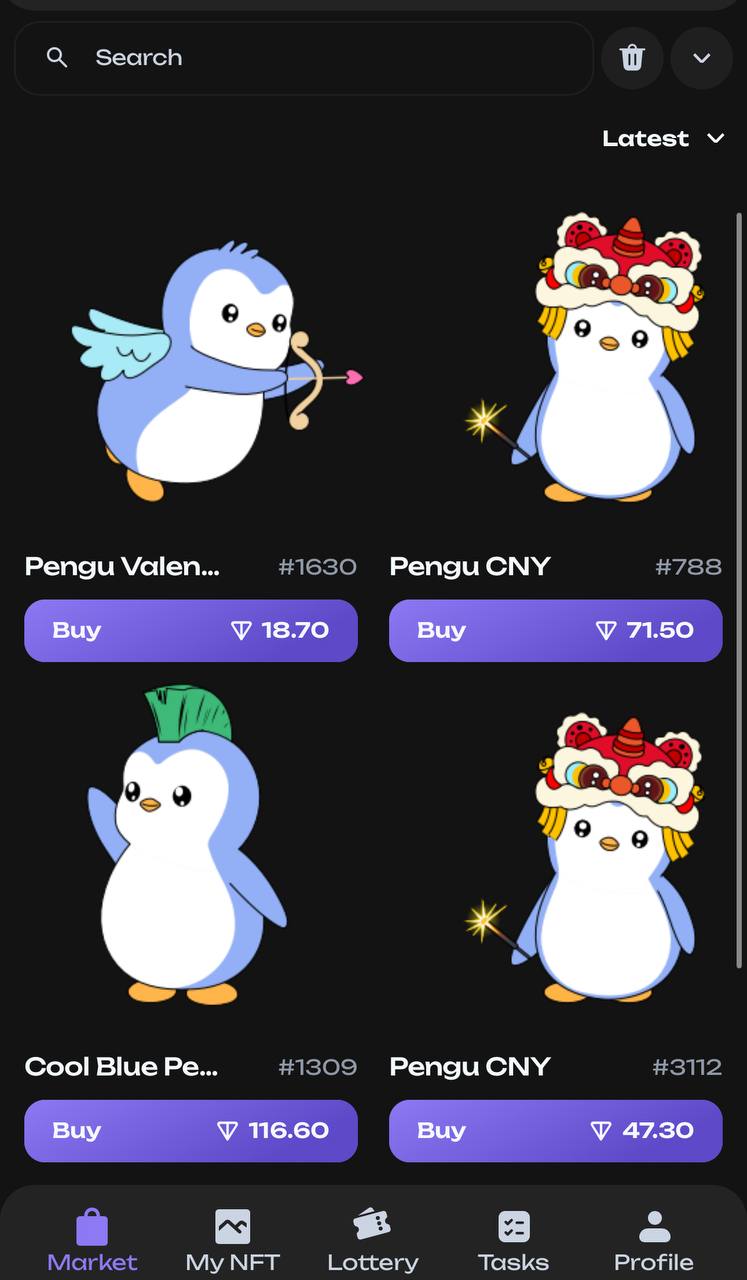The height and width of the screenshot is (1280, 747).
Task: Switch to the Market tab
Action: (x=92, y=1240)
